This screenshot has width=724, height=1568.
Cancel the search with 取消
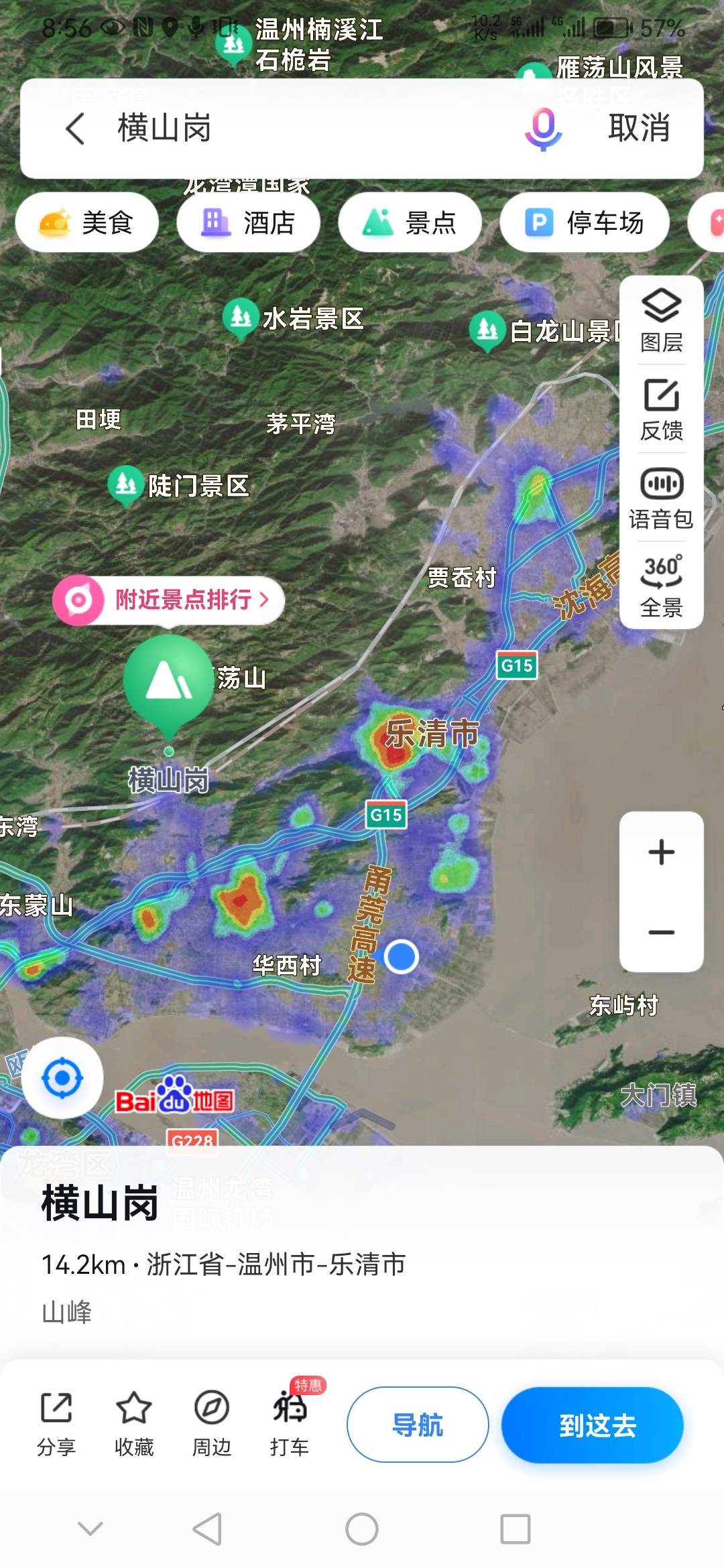(638, 128)
